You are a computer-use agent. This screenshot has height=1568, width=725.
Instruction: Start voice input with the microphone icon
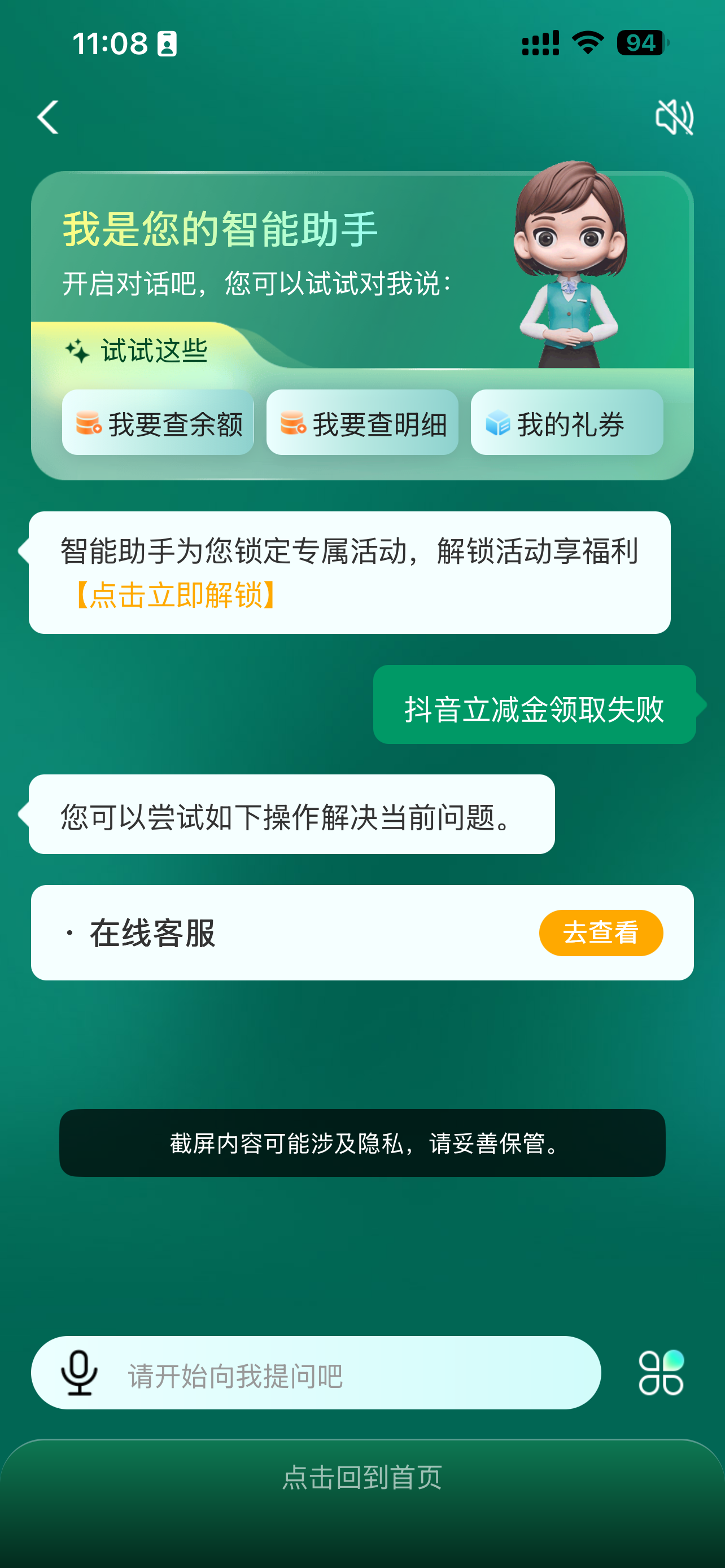(79, 1373)
